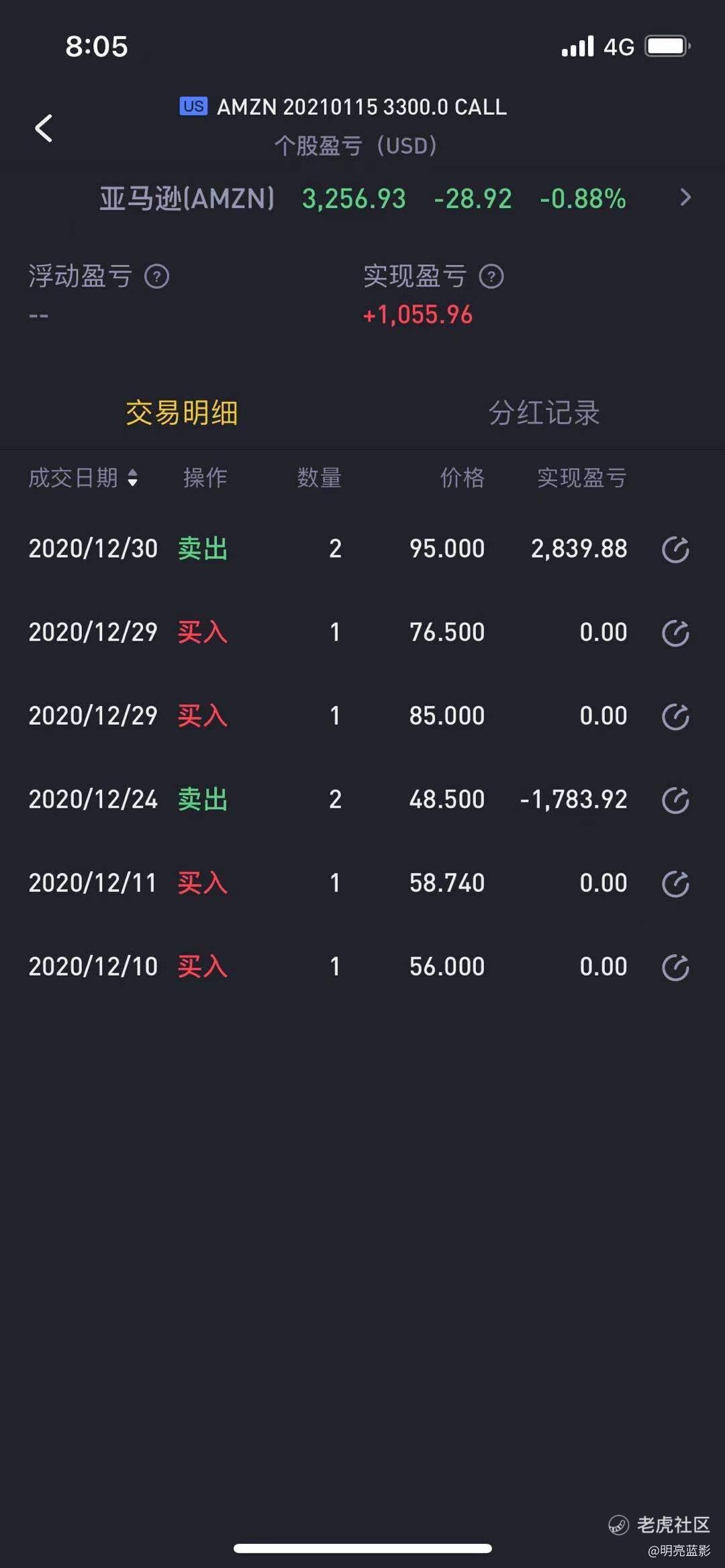
Task: Switch to the 分红记录 tab
Action: pos(544,413)
